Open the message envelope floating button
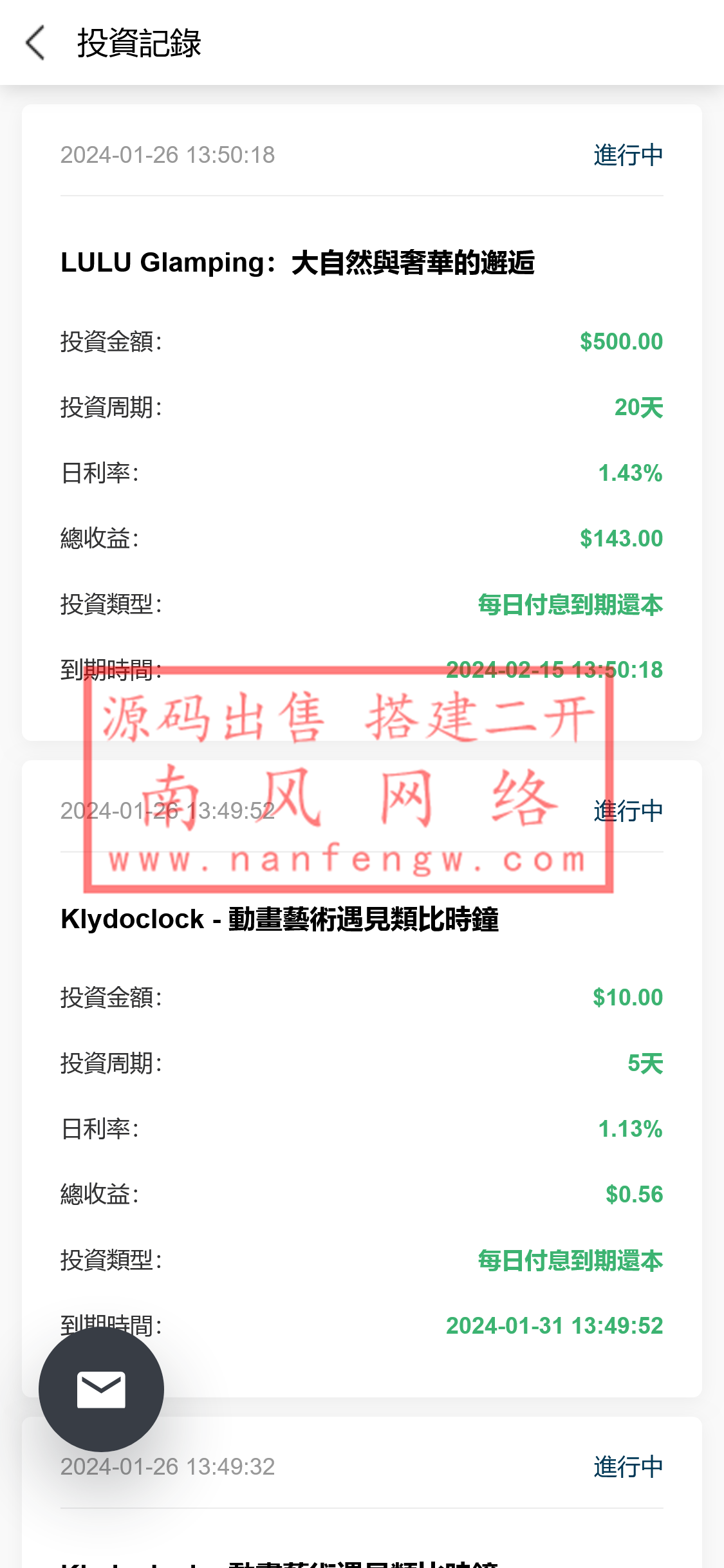724x1568 pixels. pos(102,1390)
